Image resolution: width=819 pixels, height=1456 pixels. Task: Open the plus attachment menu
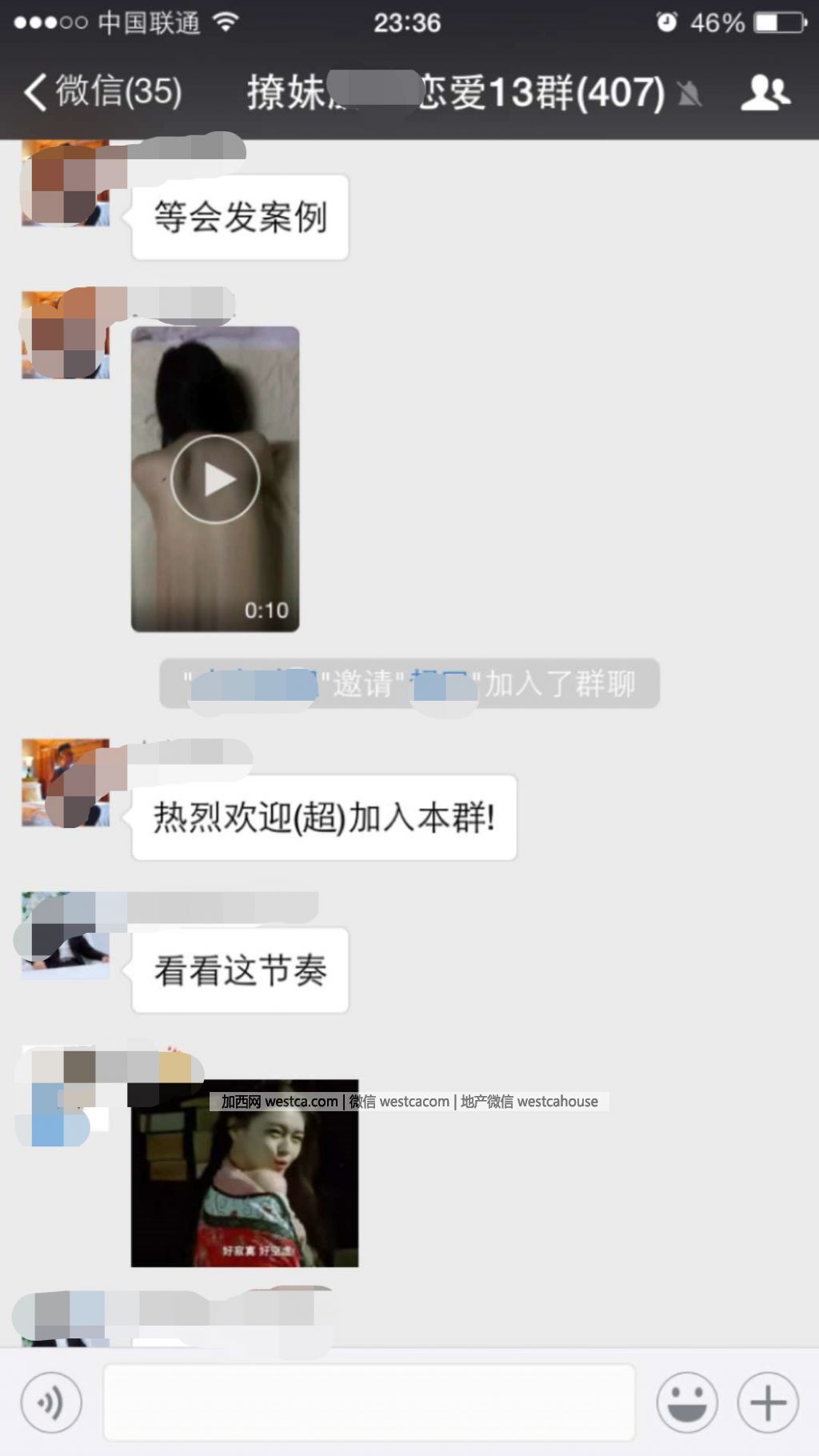(768, 1402)
